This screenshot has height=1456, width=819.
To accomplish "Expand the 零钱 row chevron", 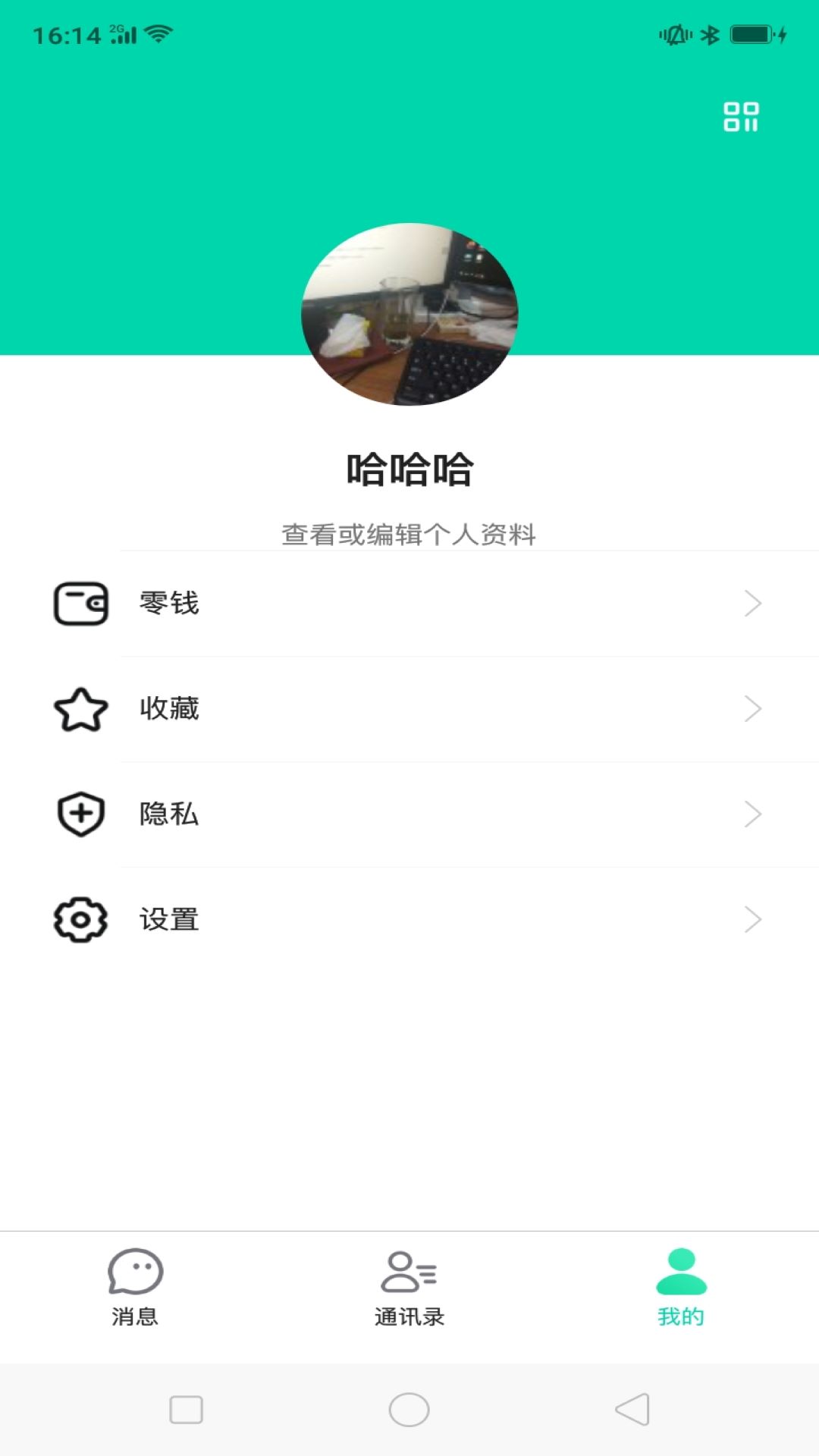I will click(752, 604).
